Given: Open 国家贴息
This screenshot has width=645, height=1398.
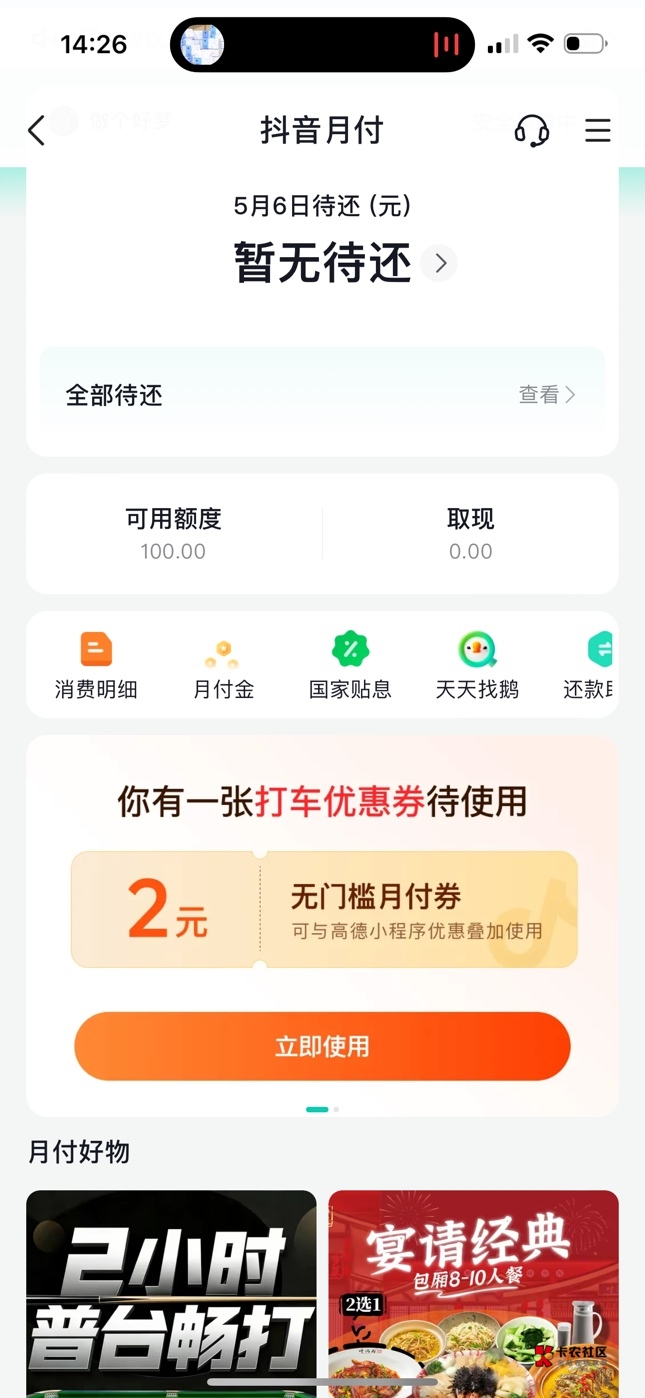Looking at the screenshot, I should [350, 666].
